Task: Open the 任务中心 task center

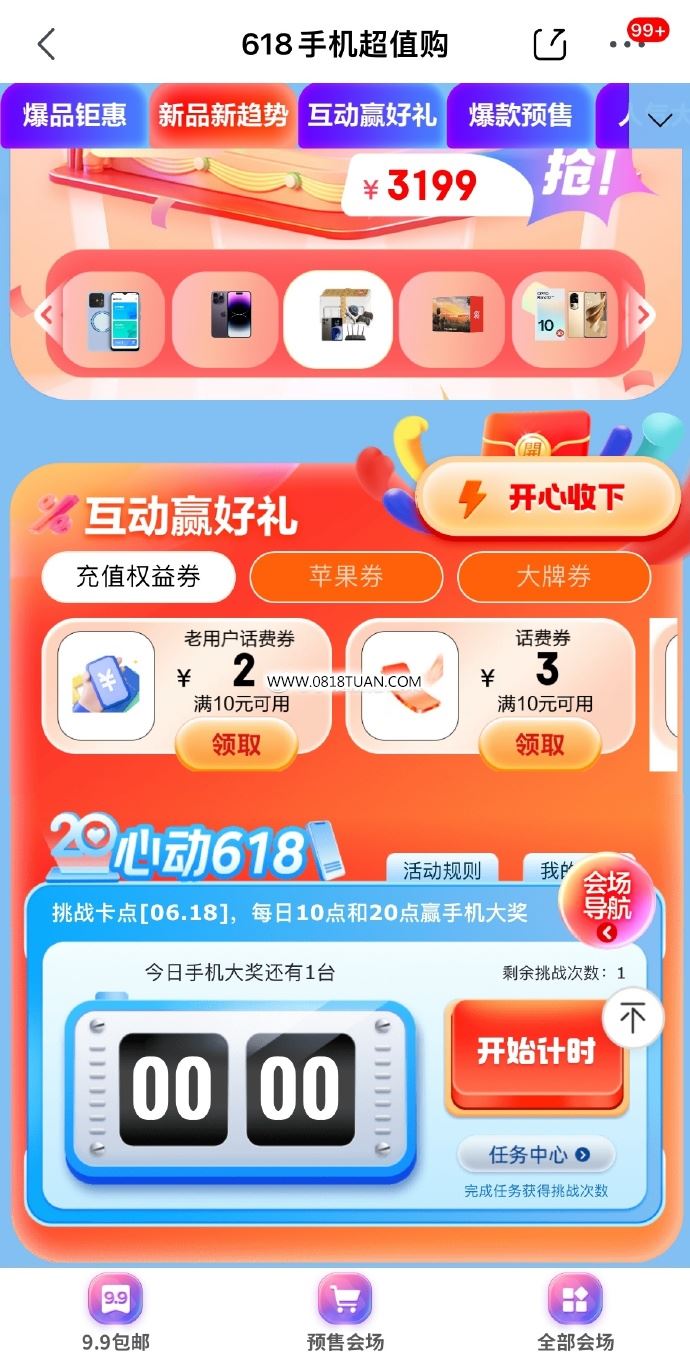Action: [x=537, y=1155]
